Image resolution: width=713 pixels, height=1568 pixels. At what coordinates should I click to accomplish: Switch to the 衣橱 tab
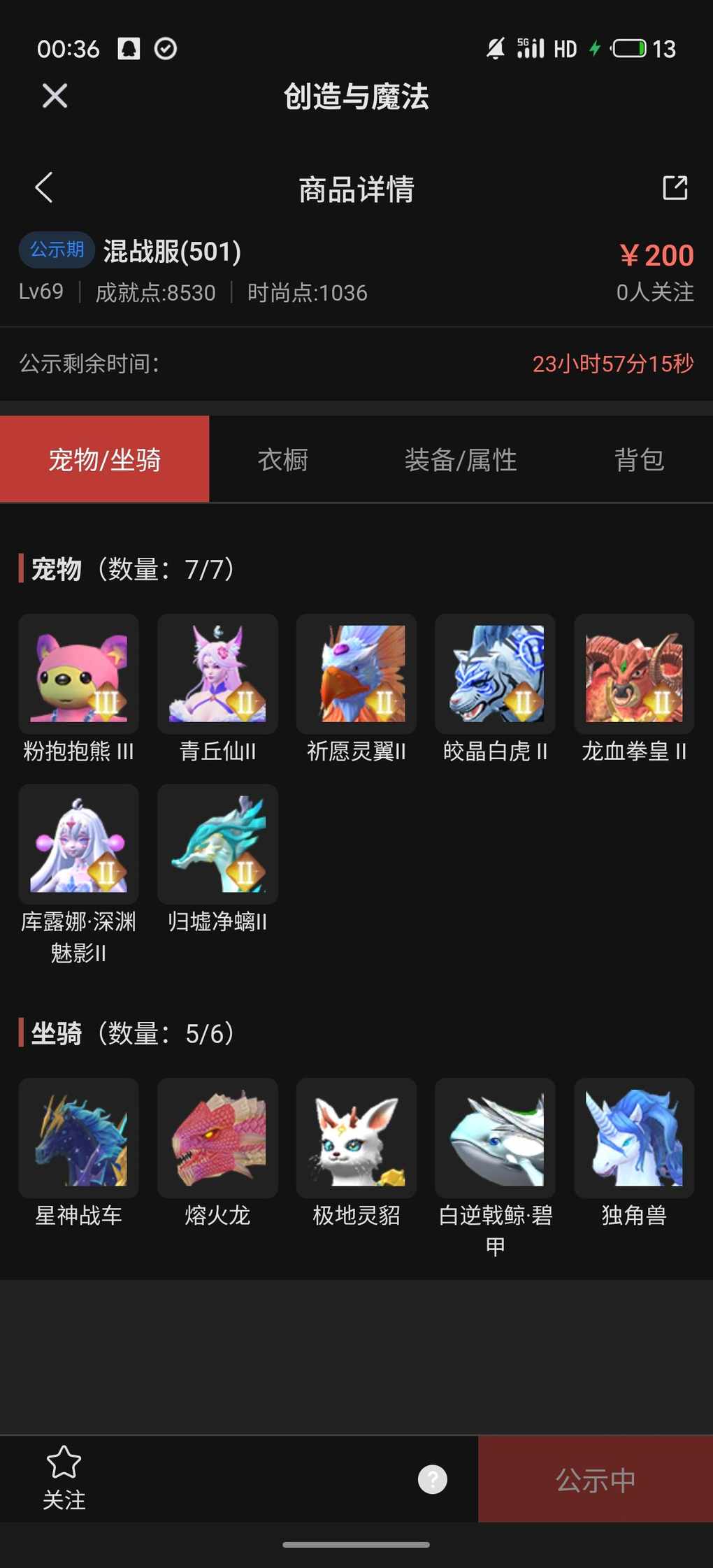tap(282, 460)
